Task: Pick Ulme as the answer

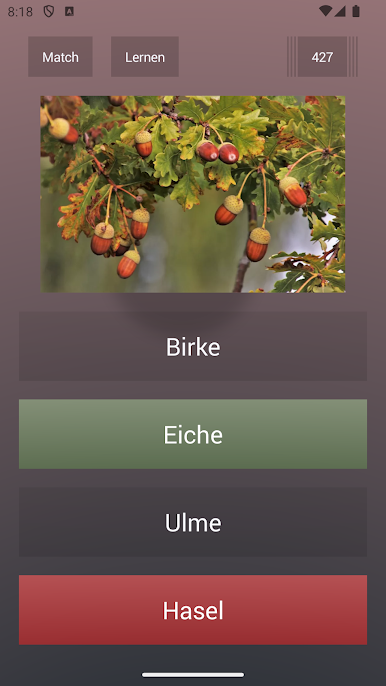Action: click(193, 522)
